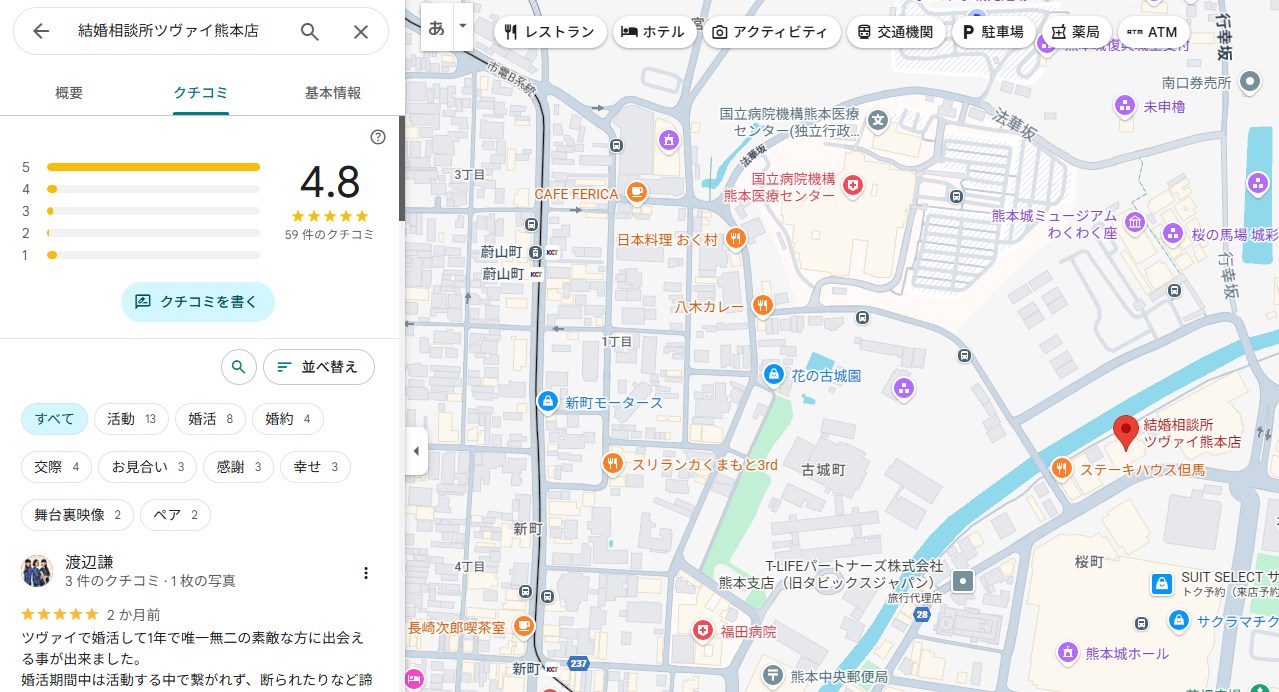Tap the search magnifier in the search box
The height and width of the screenshot is (692, 1279).
[310, 31]
